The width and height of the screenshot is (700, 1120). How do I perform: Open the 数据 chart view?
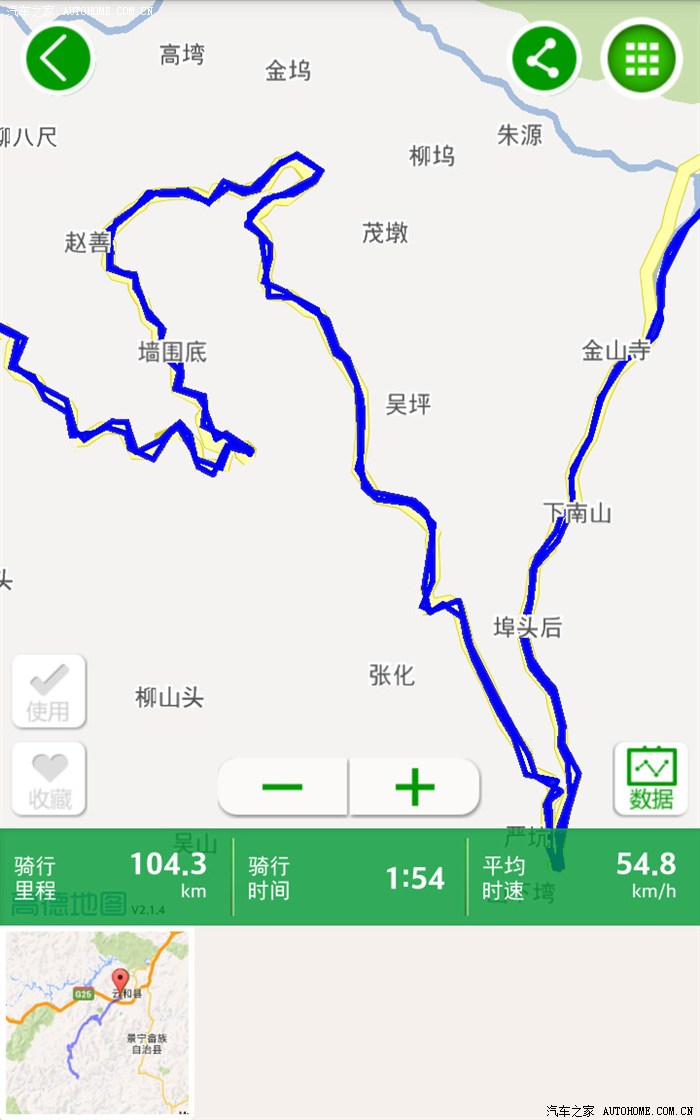coord(651,779)
